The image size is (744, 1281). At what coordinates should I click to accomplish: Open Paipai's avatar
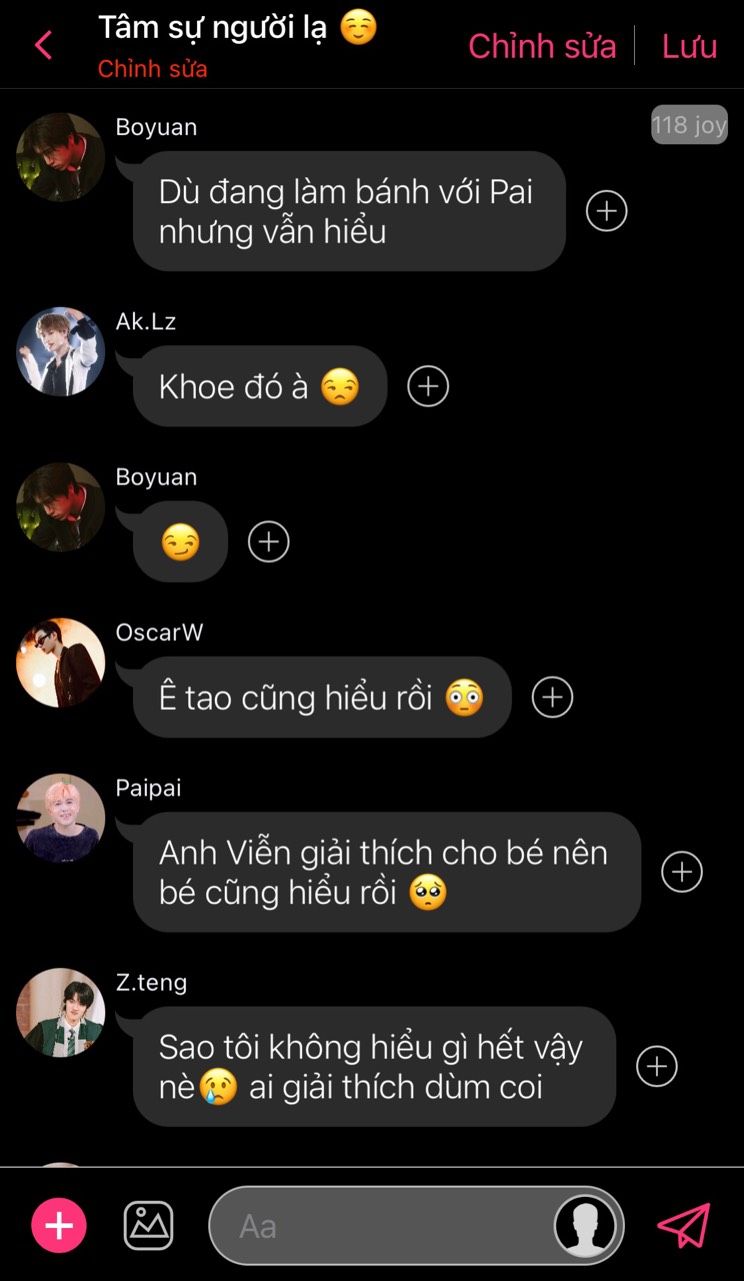point(61,817)
